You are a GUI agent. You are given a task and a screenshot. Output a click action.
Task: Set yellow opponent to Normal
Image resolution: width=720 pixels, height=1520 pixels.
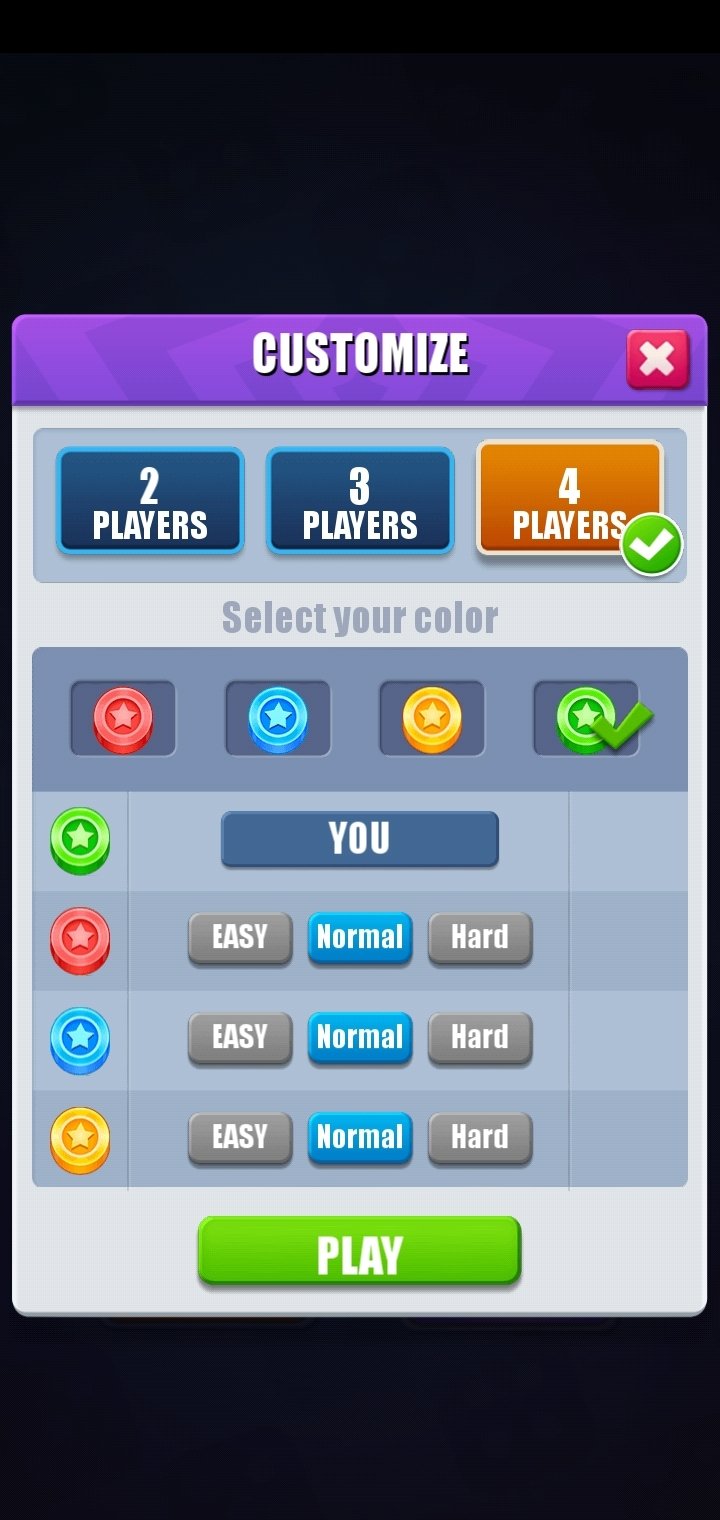pyautogui.click(x=360, y=1138)
